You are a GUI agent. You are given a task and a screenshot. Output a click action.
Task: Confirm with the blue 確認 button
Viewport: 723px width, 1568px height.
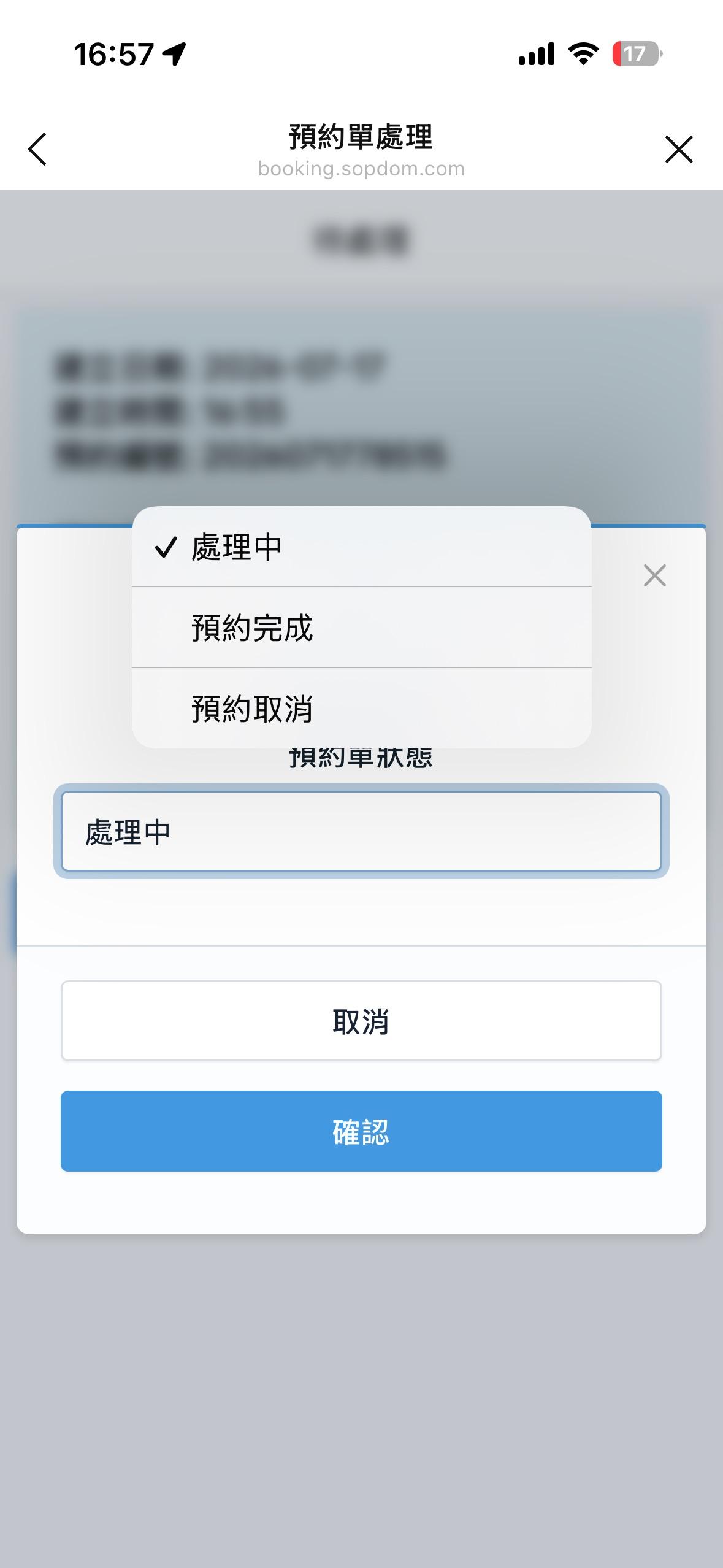coord(361,1131)
